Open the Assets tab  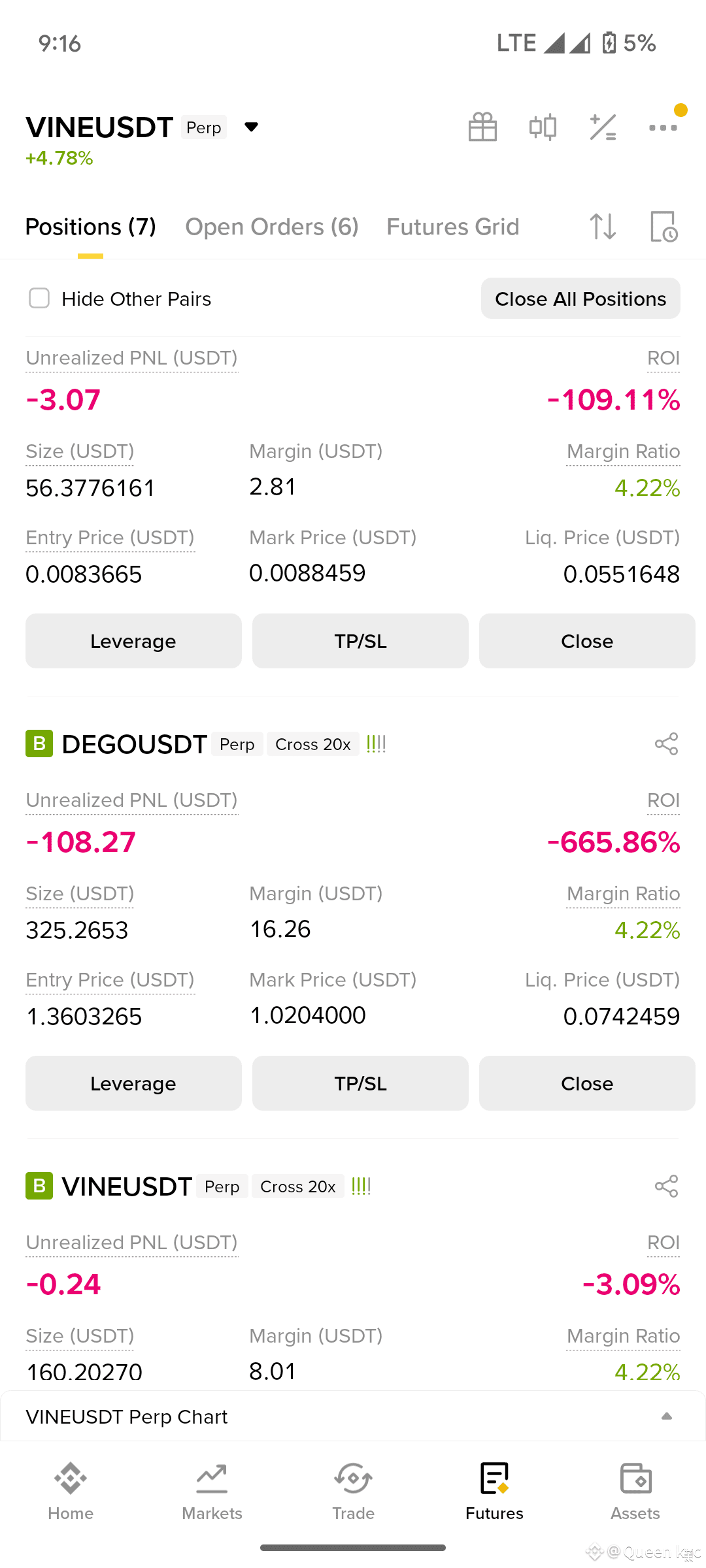point(635,1491)
